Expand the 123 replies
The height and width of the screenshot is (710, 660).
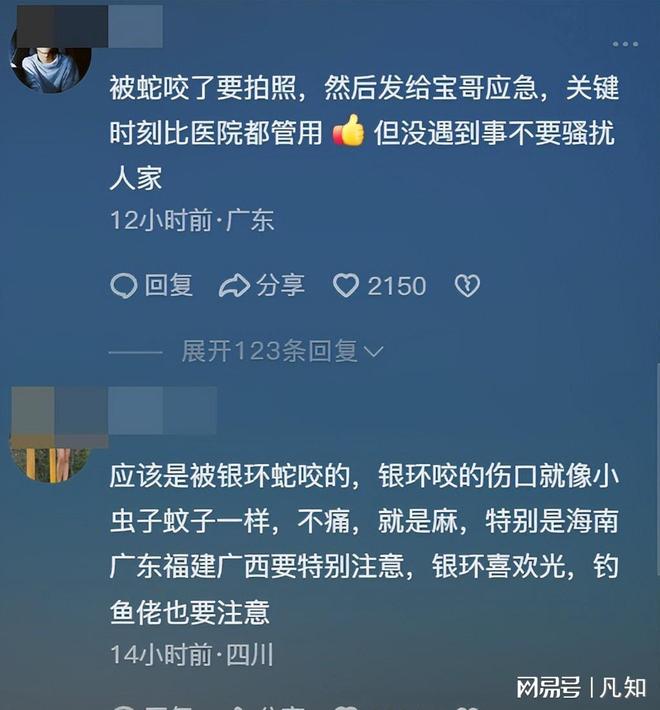pyautogui.click(x=282, y=351)
